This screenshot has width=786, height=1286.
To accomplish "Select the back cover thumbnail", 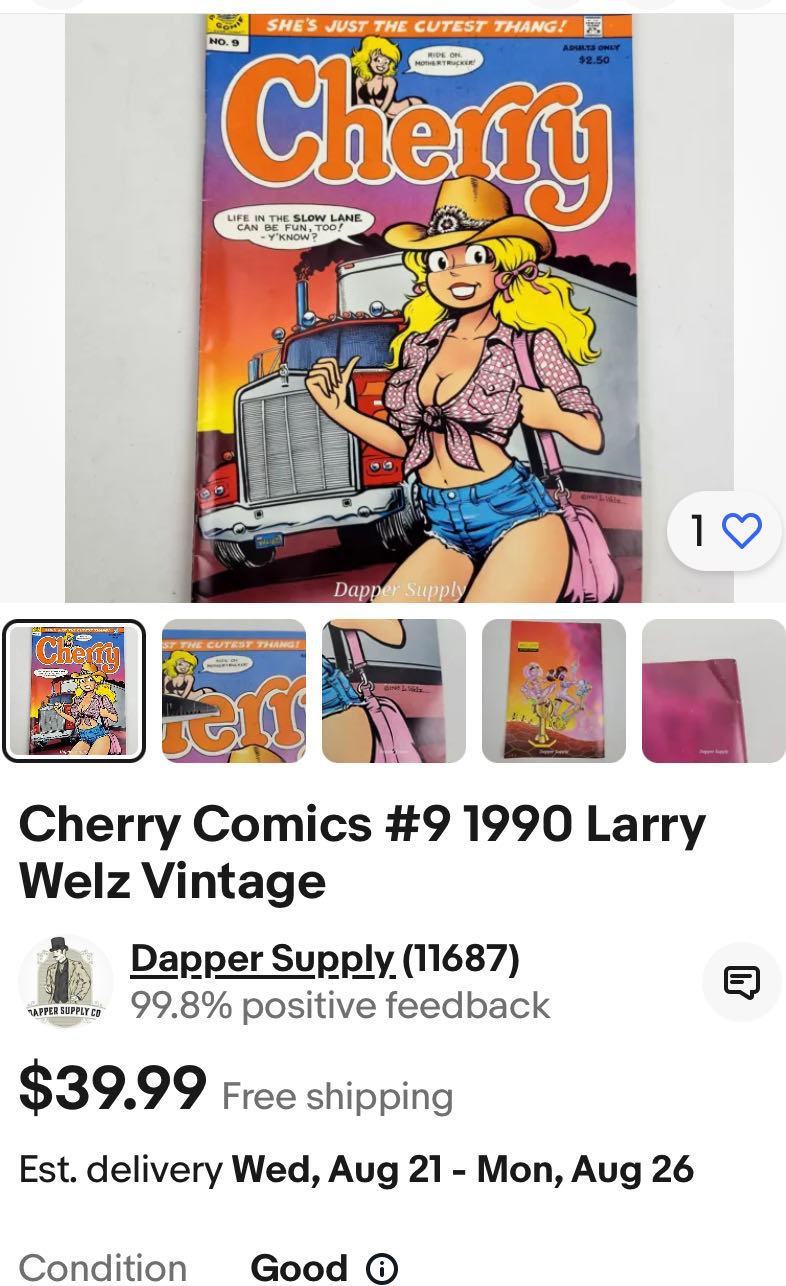I will (553, 690).
